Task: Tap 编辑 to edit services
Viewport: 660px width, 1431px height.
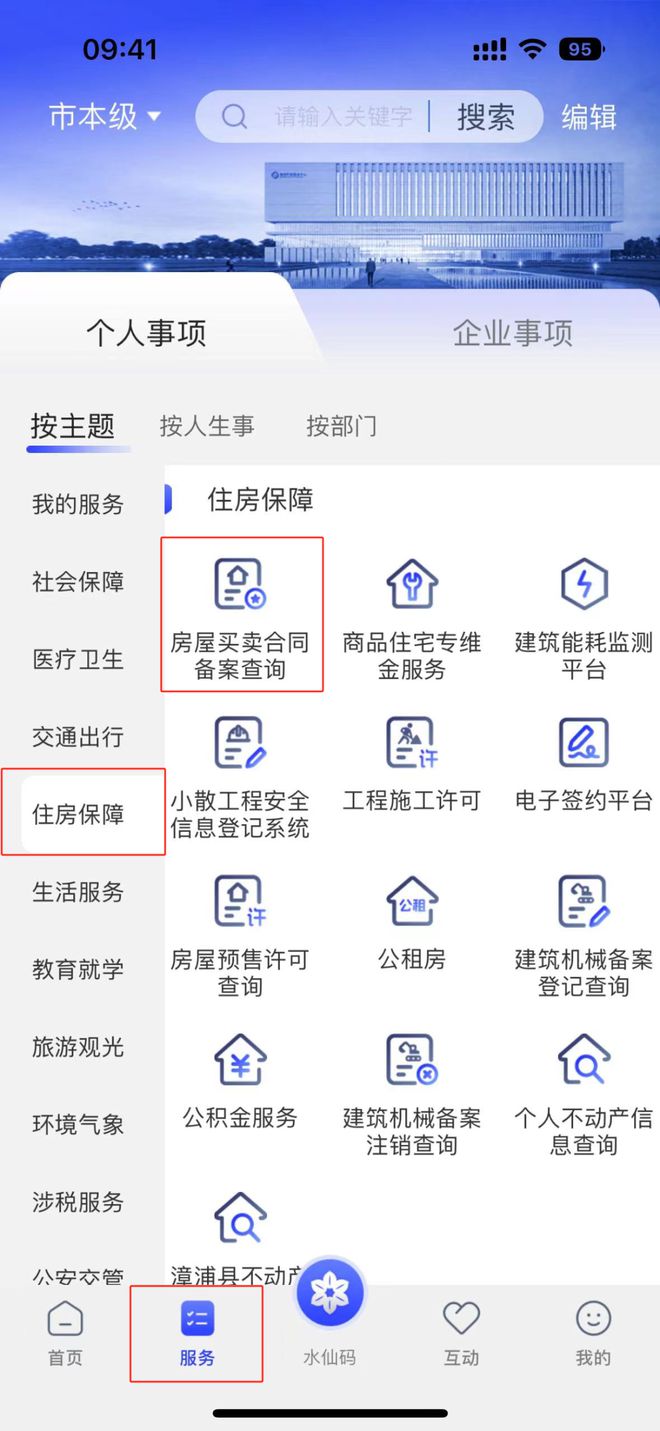Action: (589, 117)
